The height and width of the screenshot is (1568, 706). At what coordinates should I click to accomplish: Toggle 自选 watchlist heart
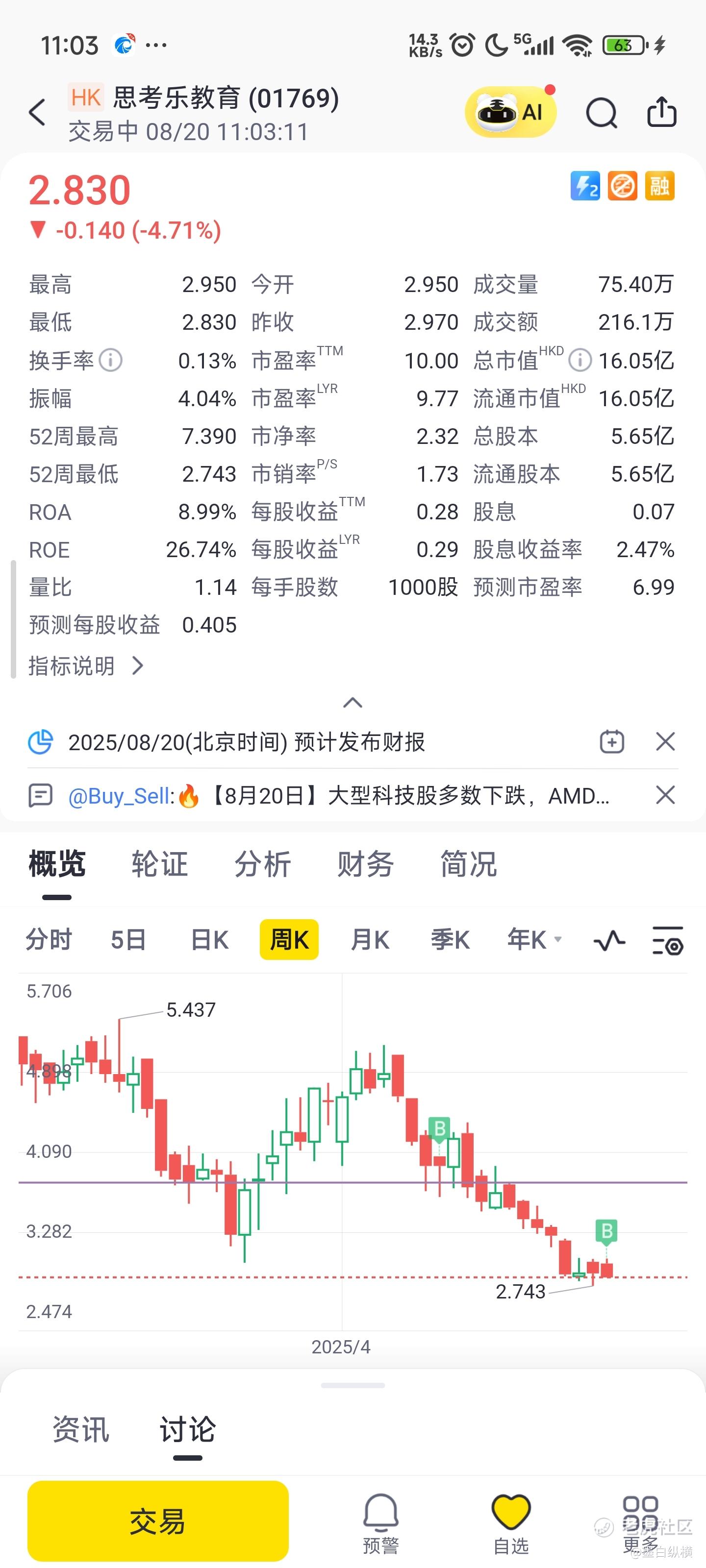point(510,1523)
